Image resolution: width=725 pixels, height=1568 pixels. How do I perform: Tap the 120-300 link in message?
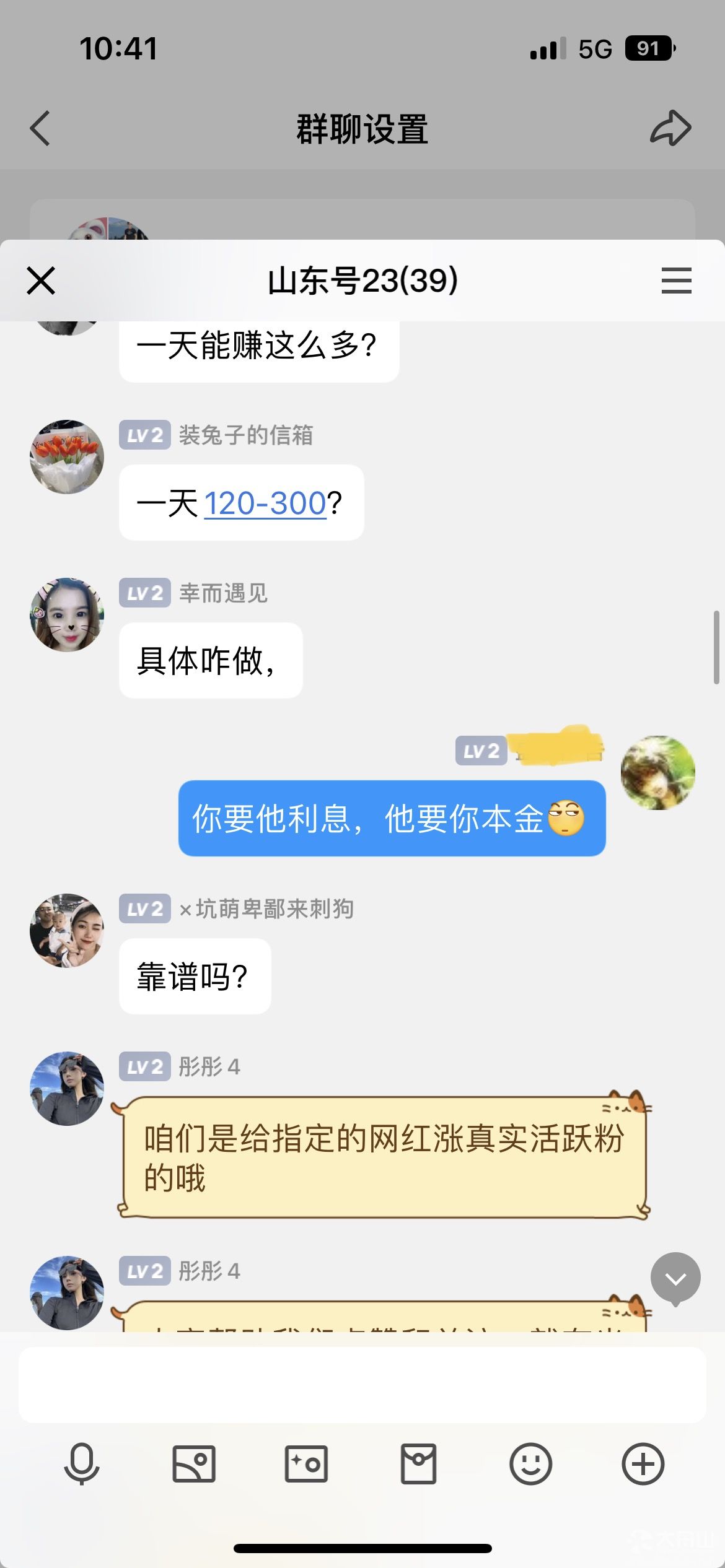(x=265, y=503)
